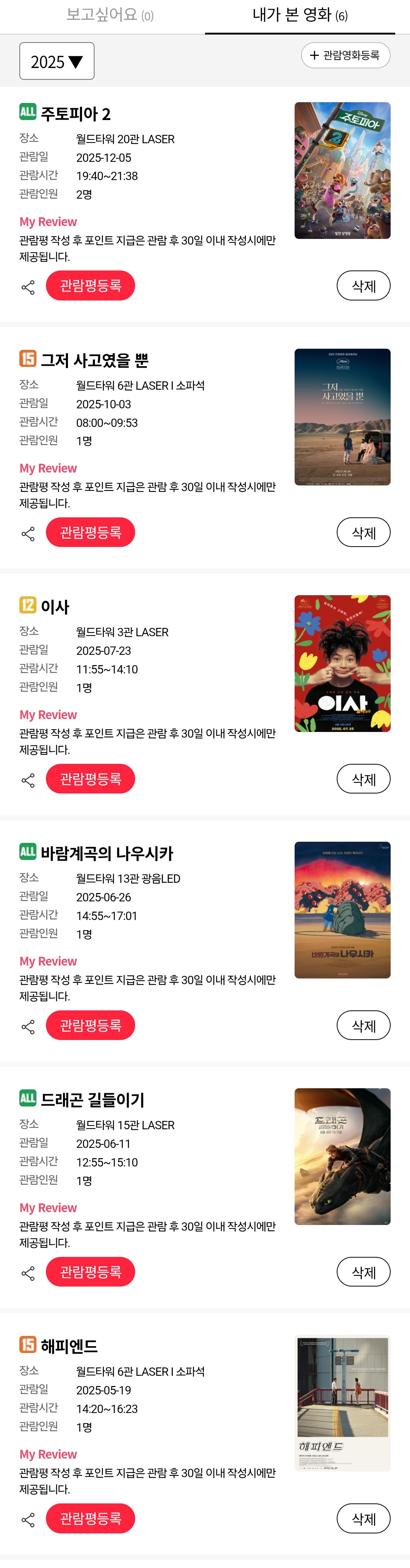Remove 바람계곡의 나우시카 from watched list
The image size is (410, 1568).
click(x=363, y=1026)
